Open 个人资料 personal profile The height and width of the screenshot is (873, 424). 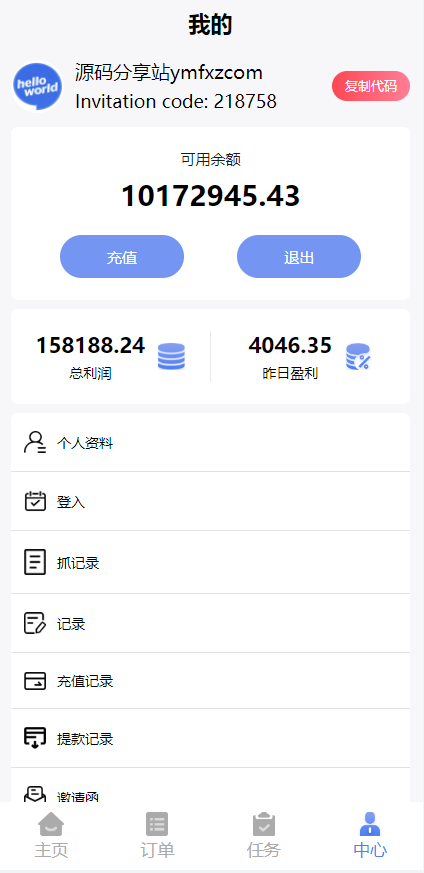[210, 443]
